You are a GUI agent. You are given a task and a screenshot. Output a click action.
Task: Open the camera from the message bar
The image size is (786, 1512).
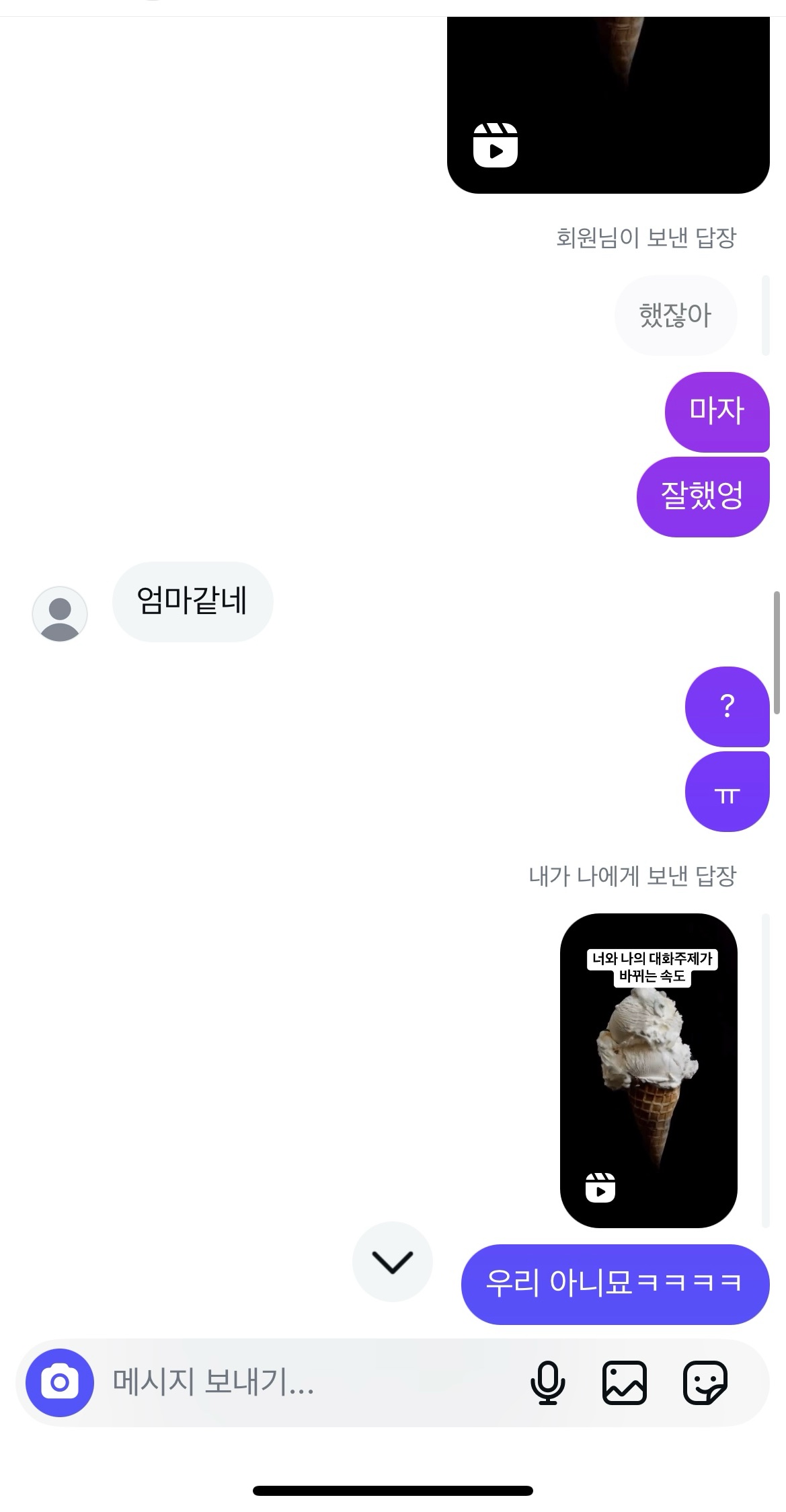[x=59, y=1383]
